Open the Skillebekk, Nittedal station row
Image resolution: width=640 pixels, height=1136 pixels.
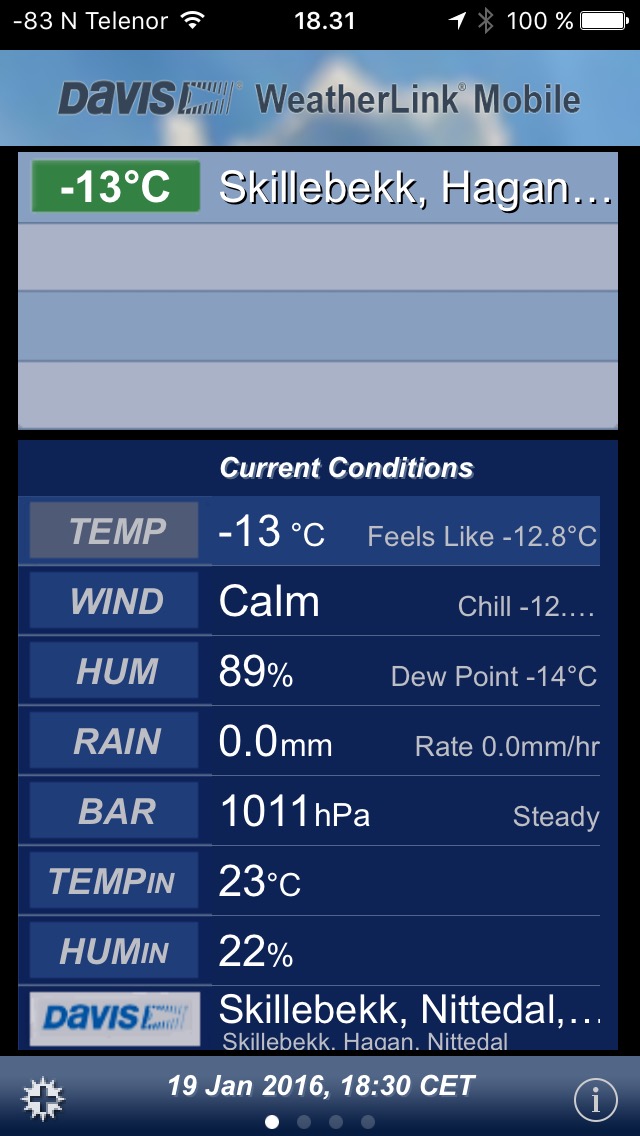pos(318,1018)
